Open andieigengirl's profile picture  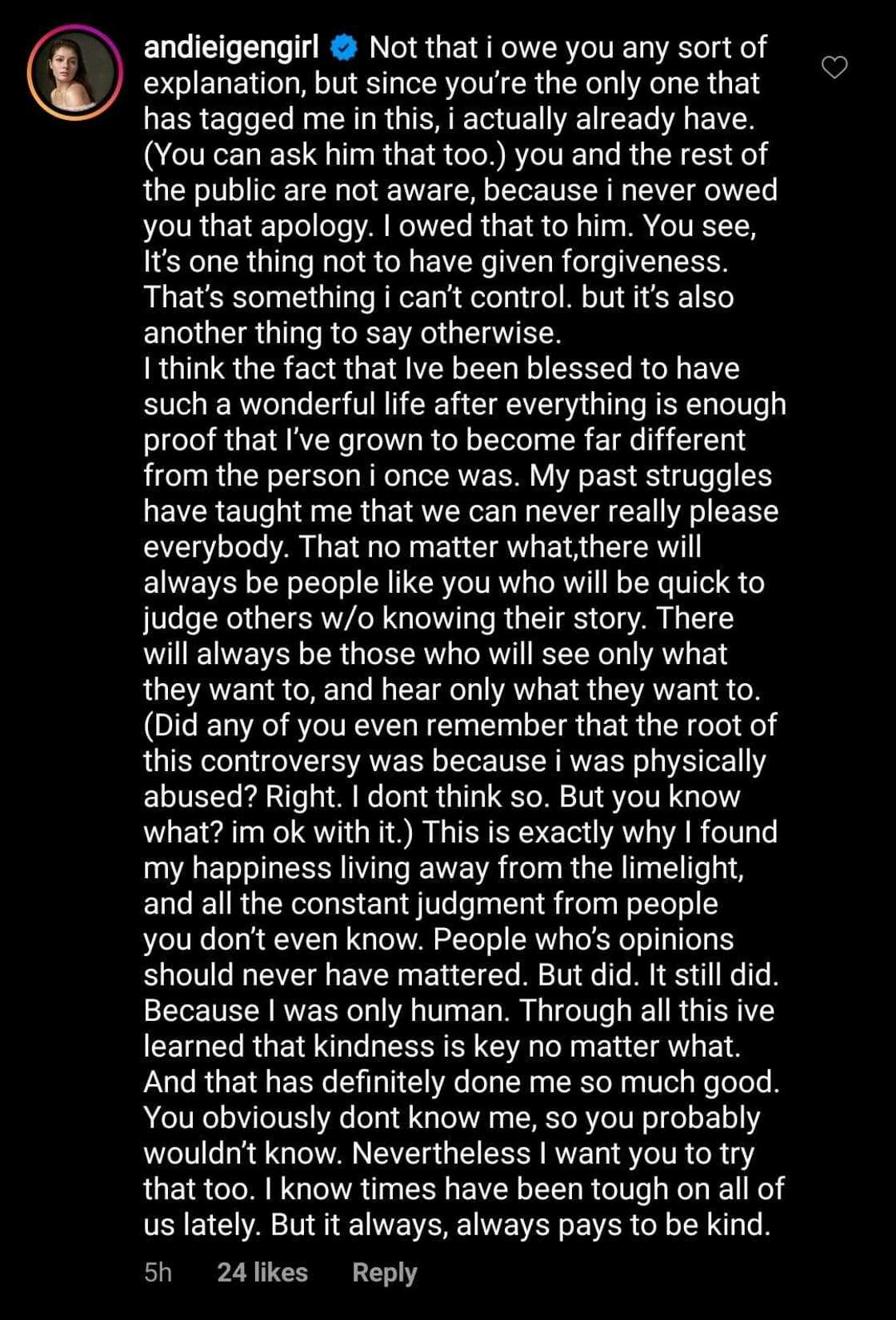74,73
